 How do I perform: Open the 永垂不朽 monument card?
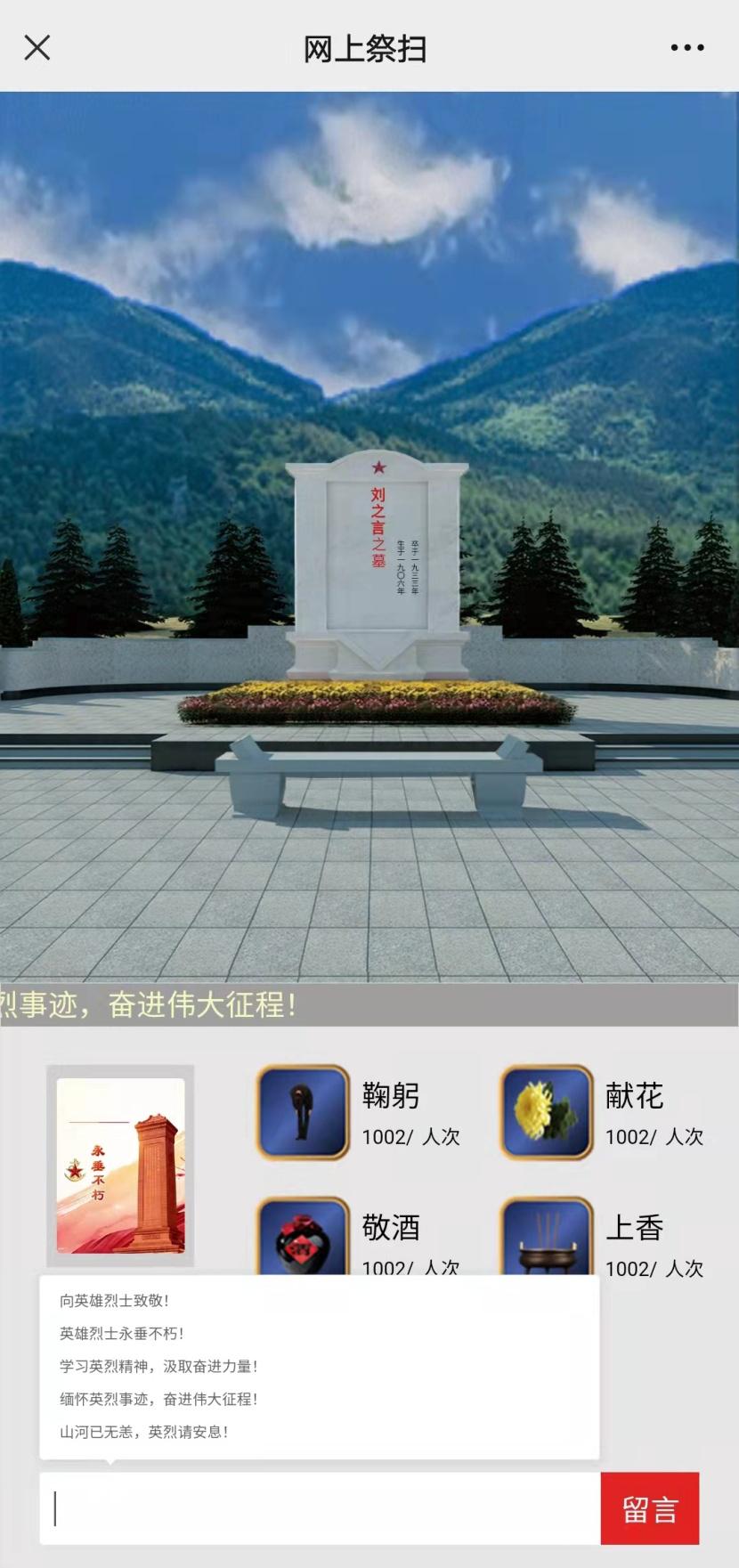tap(120, 1165)
